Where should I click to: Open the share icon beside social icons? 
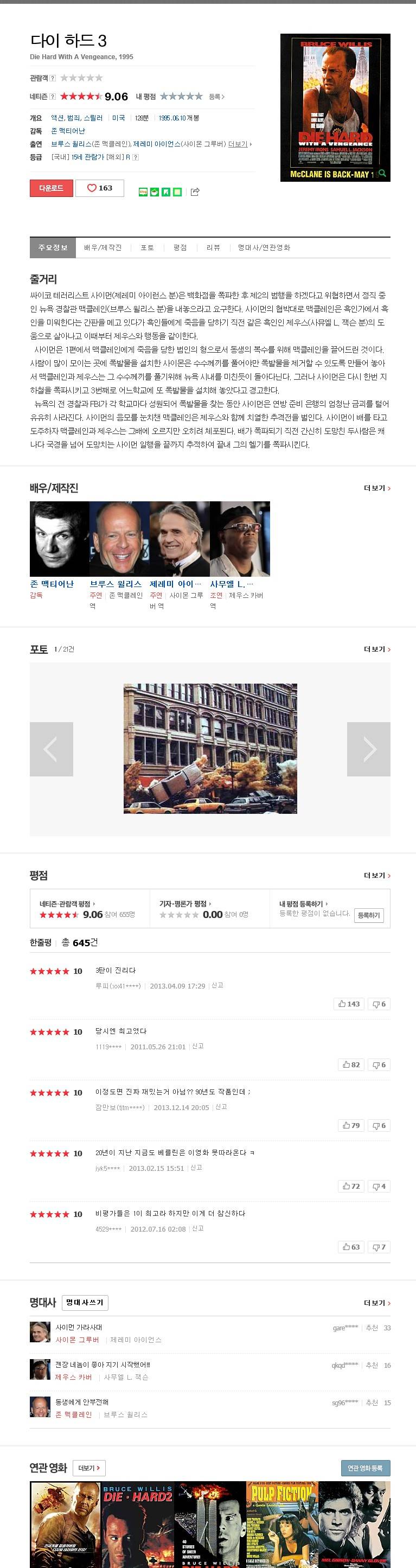tap(195, 193)
